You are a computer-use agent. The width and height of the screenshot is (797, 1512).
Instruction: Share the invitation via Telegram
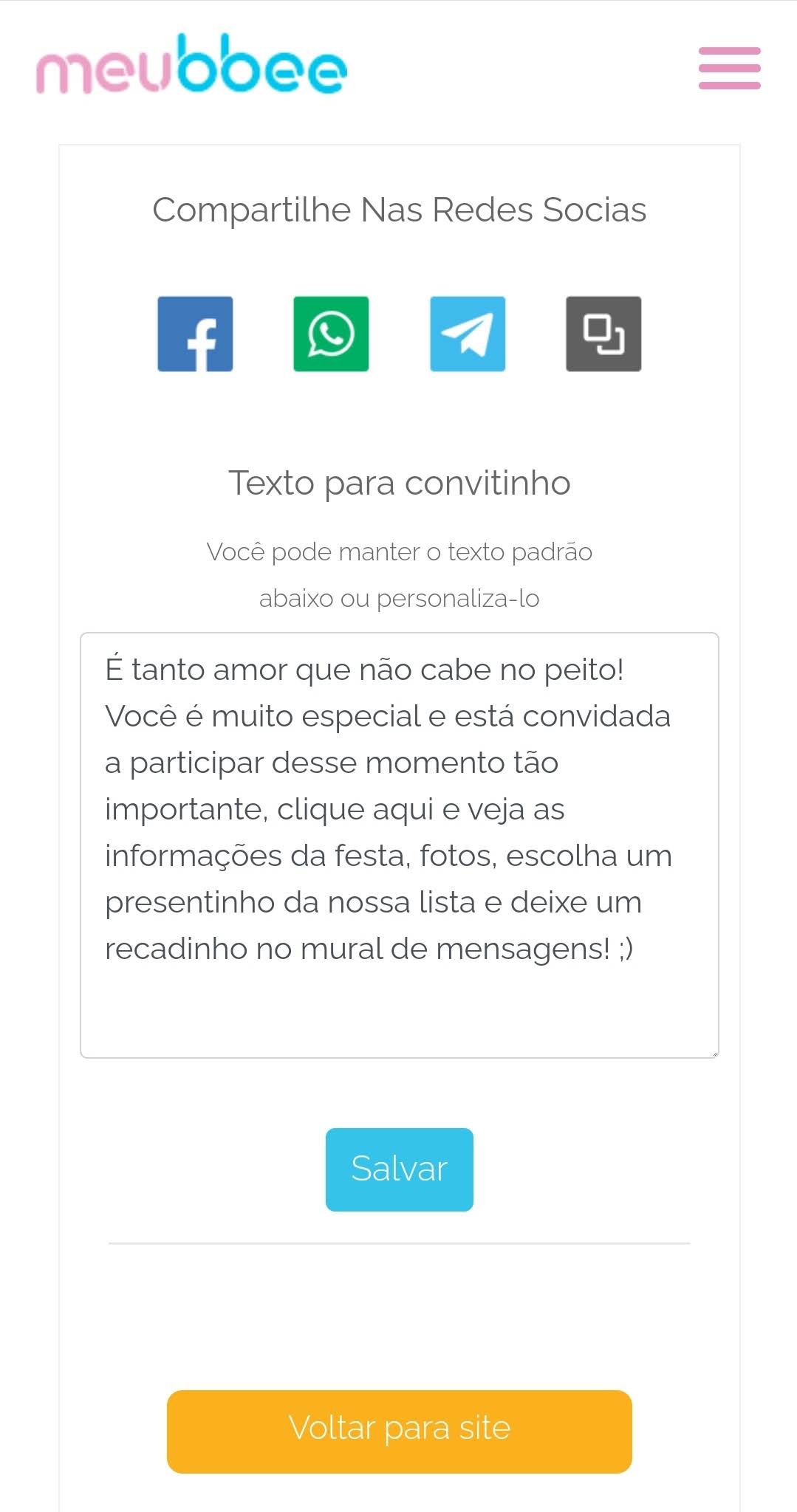coord(468,334)
